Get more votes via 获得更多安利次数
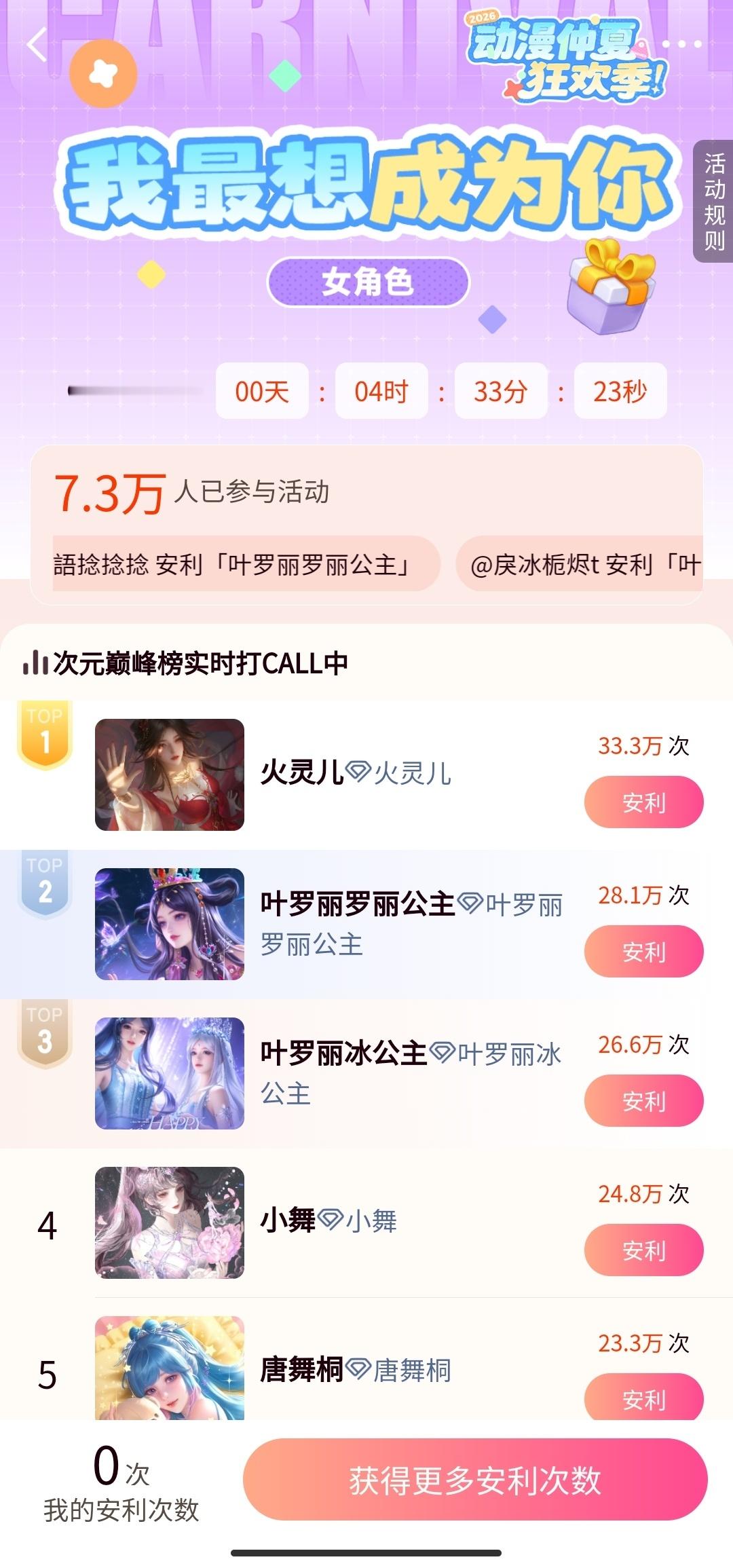The height and width of the screenshot is (1568, 733). point(475,1480)
